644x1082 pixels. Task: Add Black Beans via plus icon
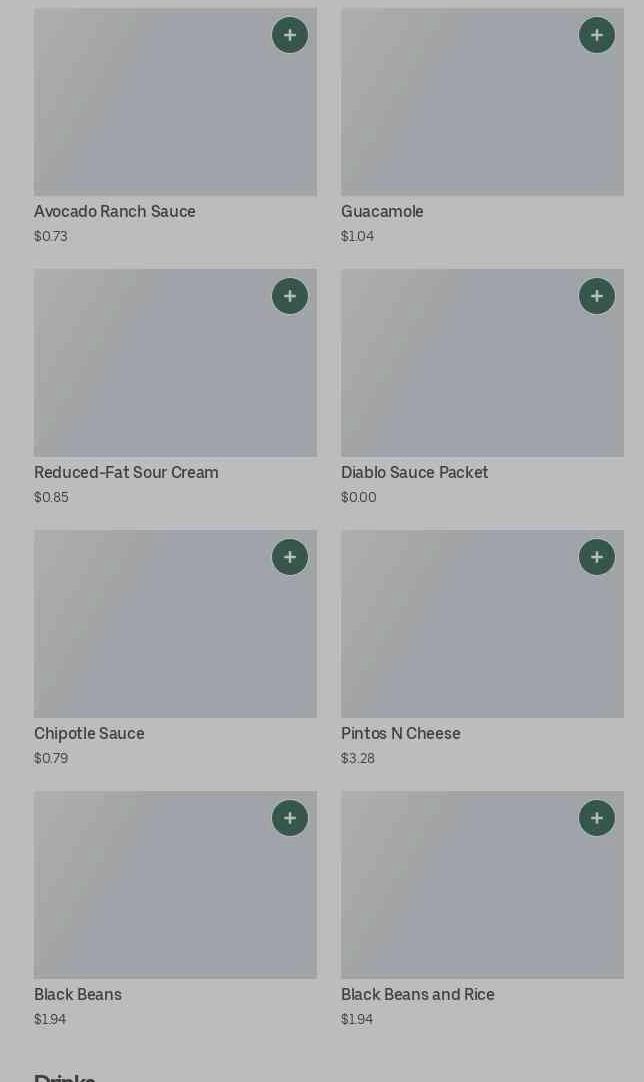pyautogui.click(x=290, y=818)
